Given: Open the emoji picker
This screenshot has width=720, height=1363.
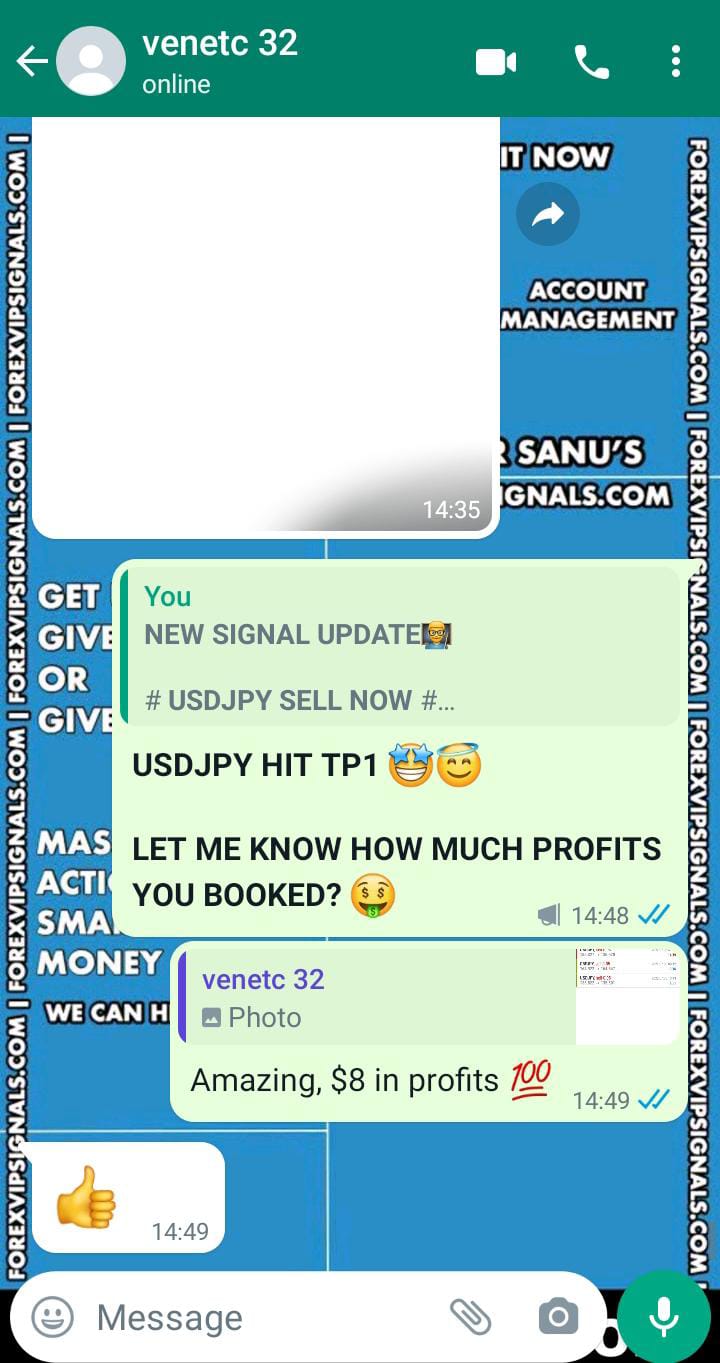Looking at the screenshot, I should [52, 1317].
